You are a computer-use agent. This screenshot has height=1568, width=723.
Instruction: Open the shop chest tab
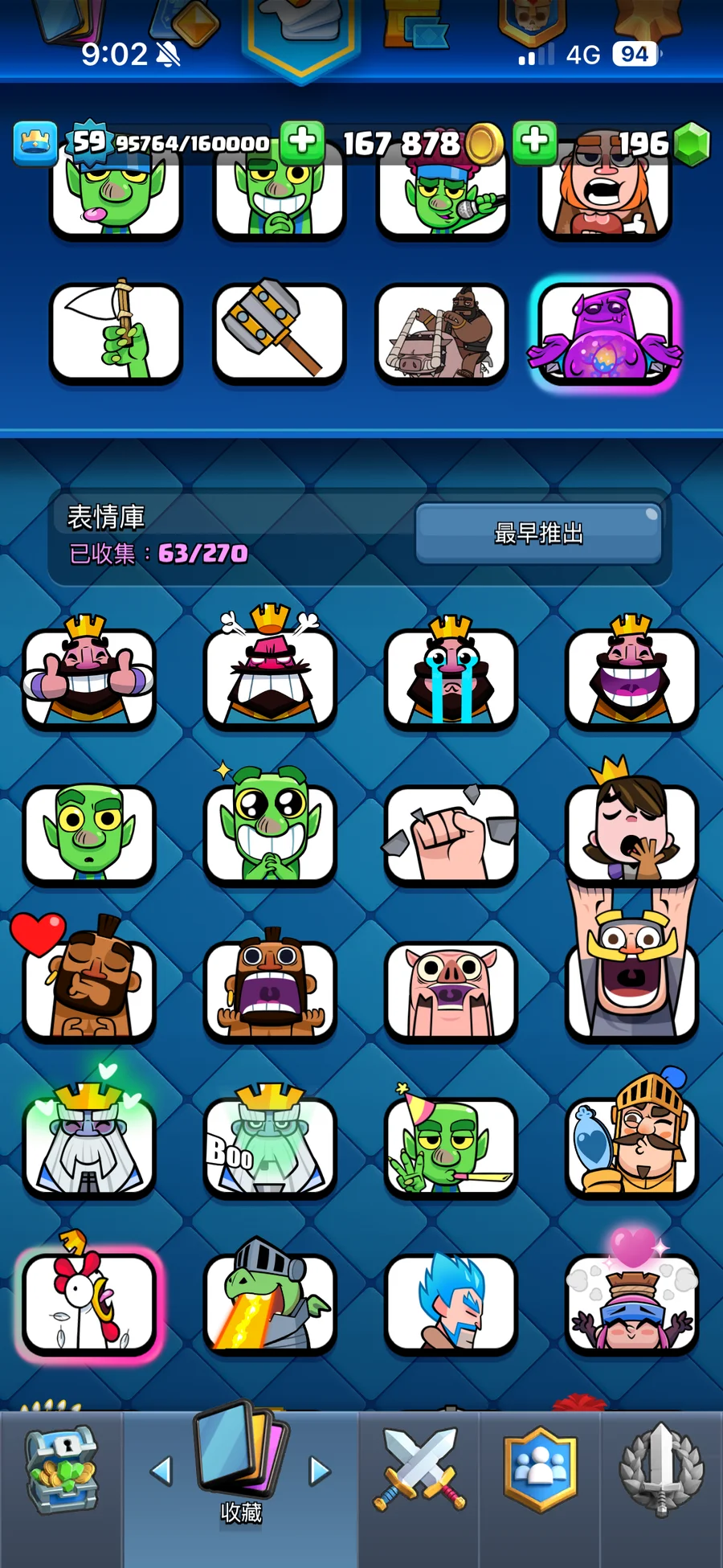[x=61, y=1469]
